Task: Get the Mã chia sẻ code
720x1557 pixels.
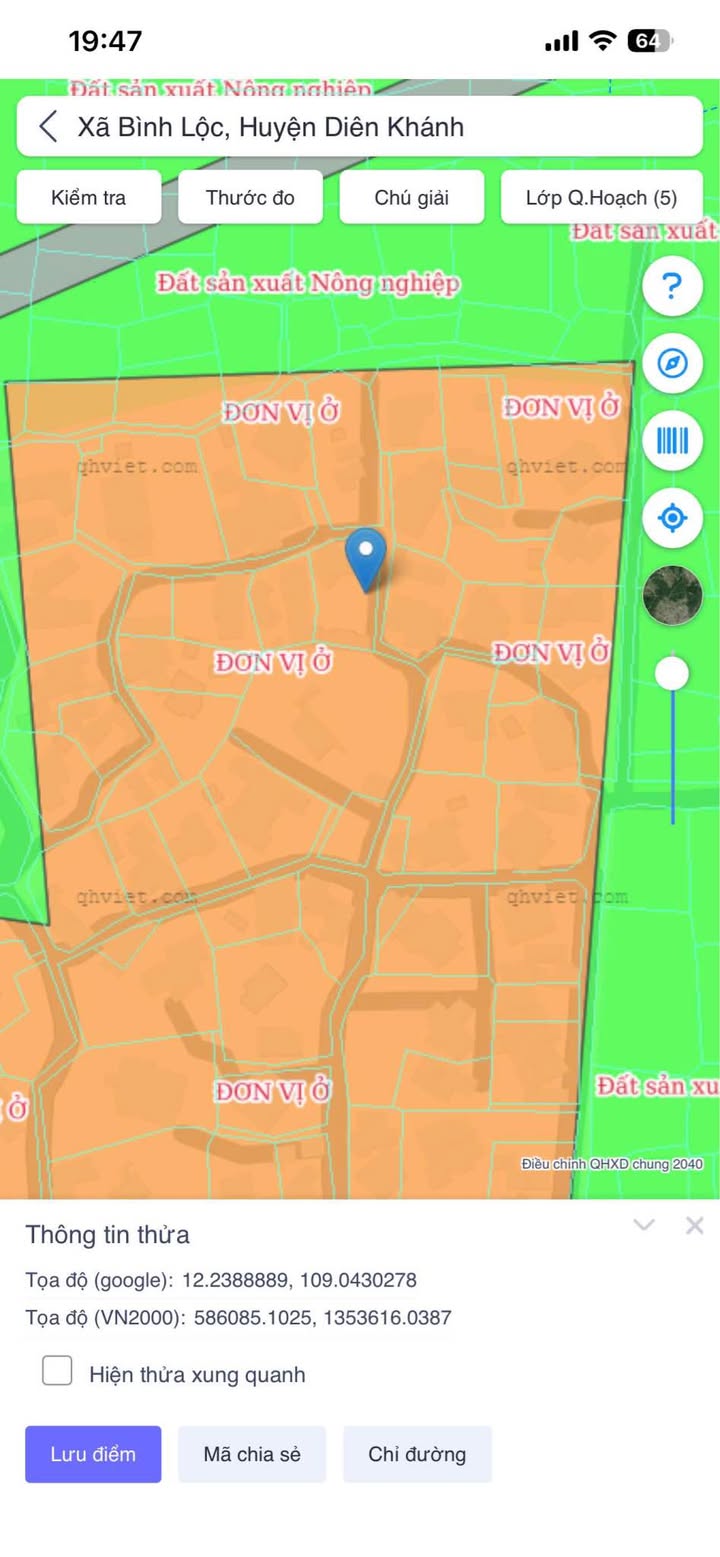Action: pos(252,1454)
